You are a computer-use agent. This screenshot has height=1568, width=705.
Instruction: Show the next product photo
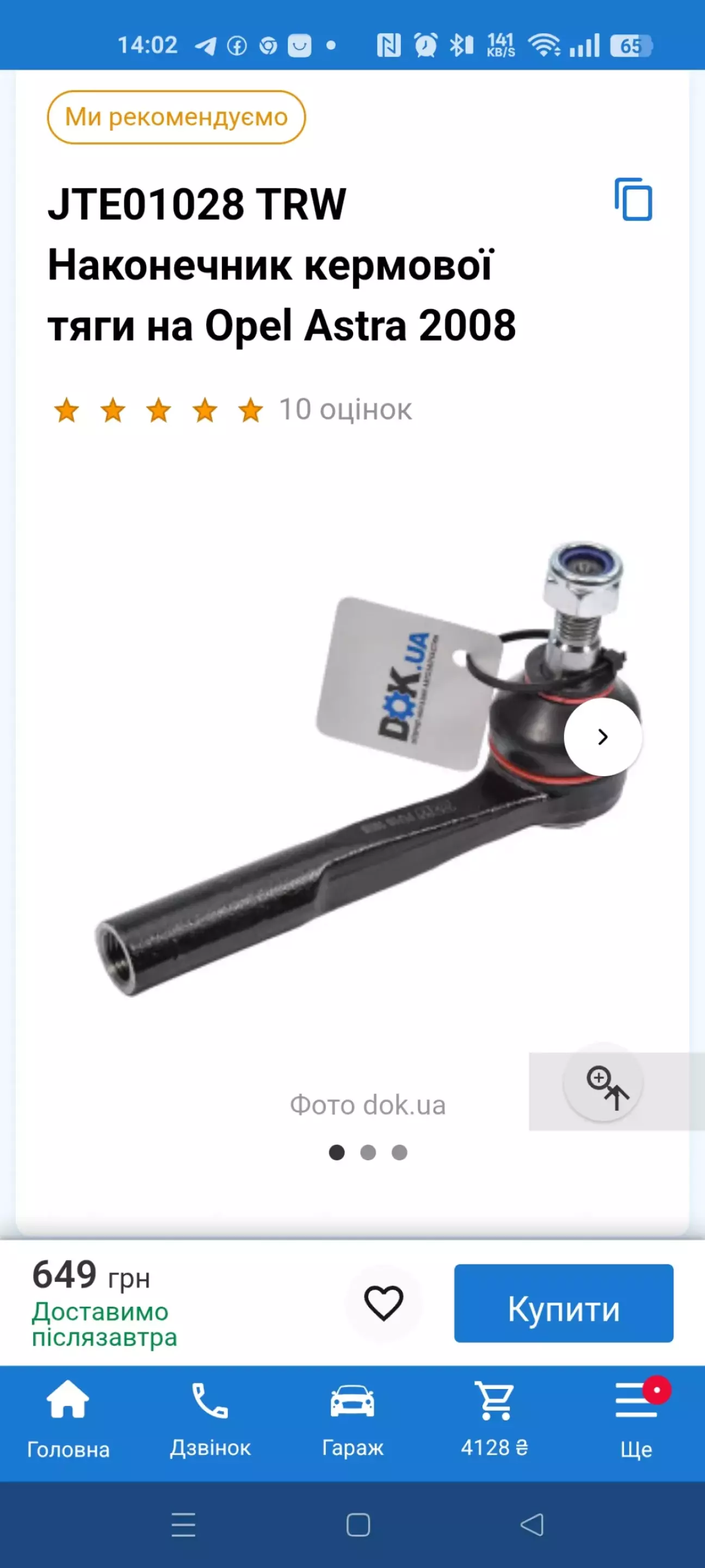(x=602, y=736)
